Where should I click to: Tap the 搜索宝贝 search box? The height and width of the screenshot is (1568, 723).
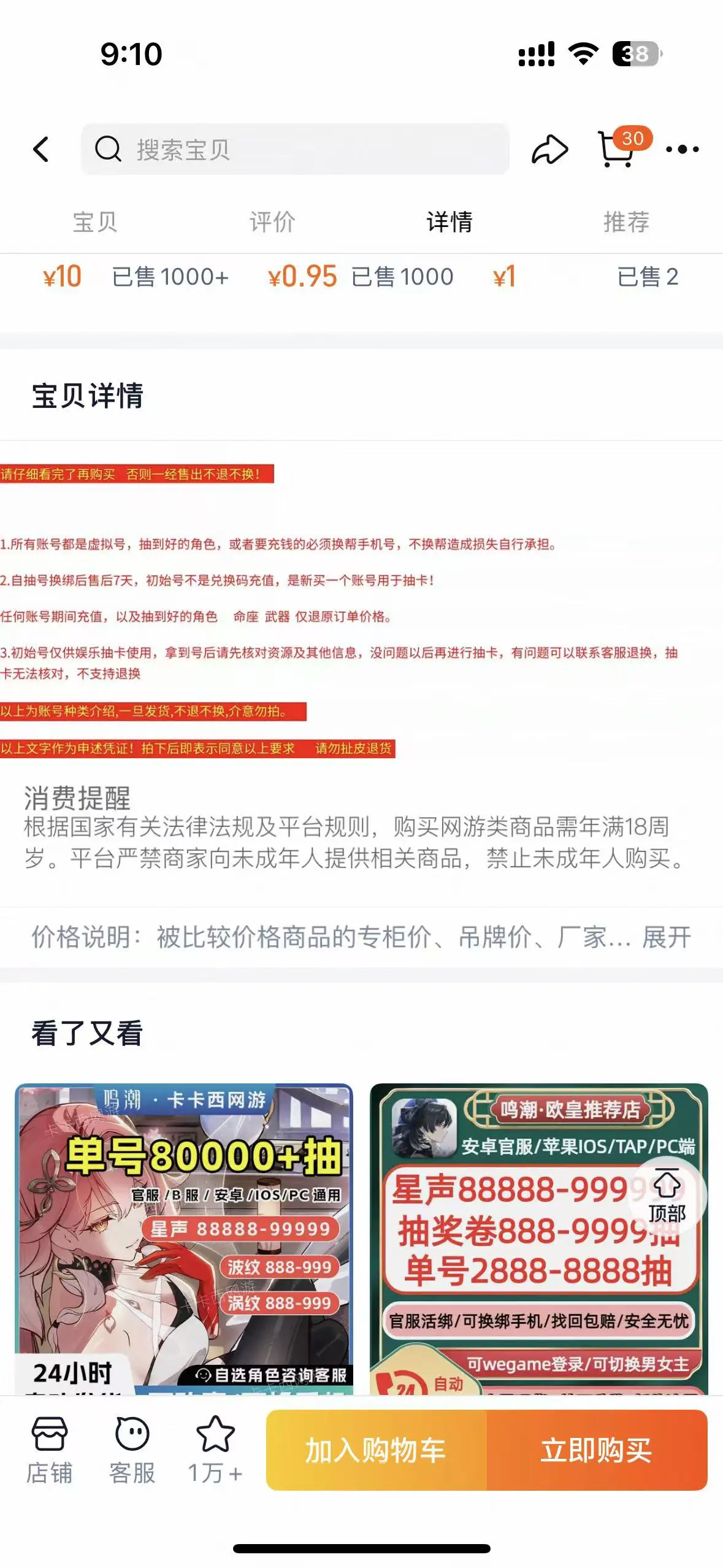pyautogui.click(x=294, y=149)
